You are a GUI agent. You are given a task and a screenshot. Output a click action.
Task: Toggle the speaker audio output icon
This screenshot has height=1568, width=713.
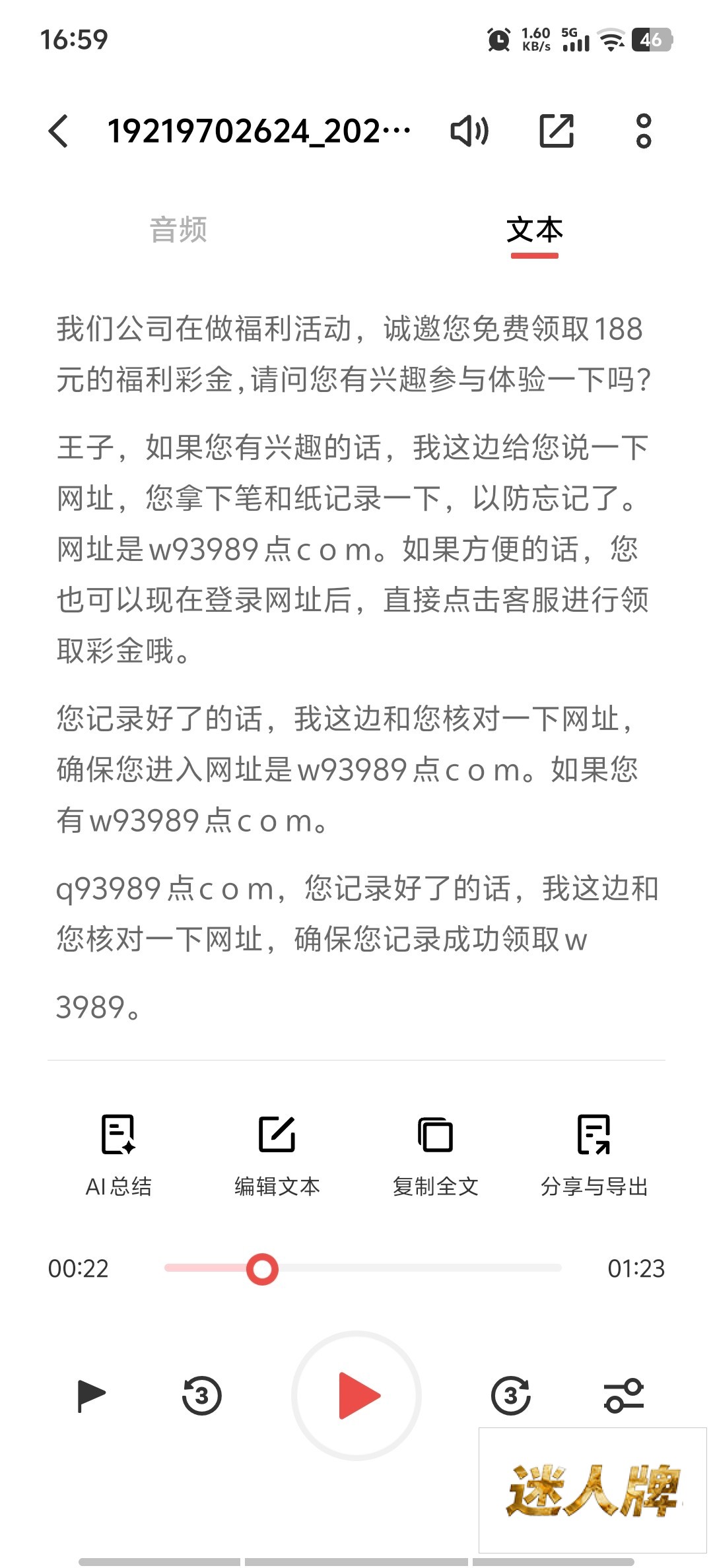point(469,131)
